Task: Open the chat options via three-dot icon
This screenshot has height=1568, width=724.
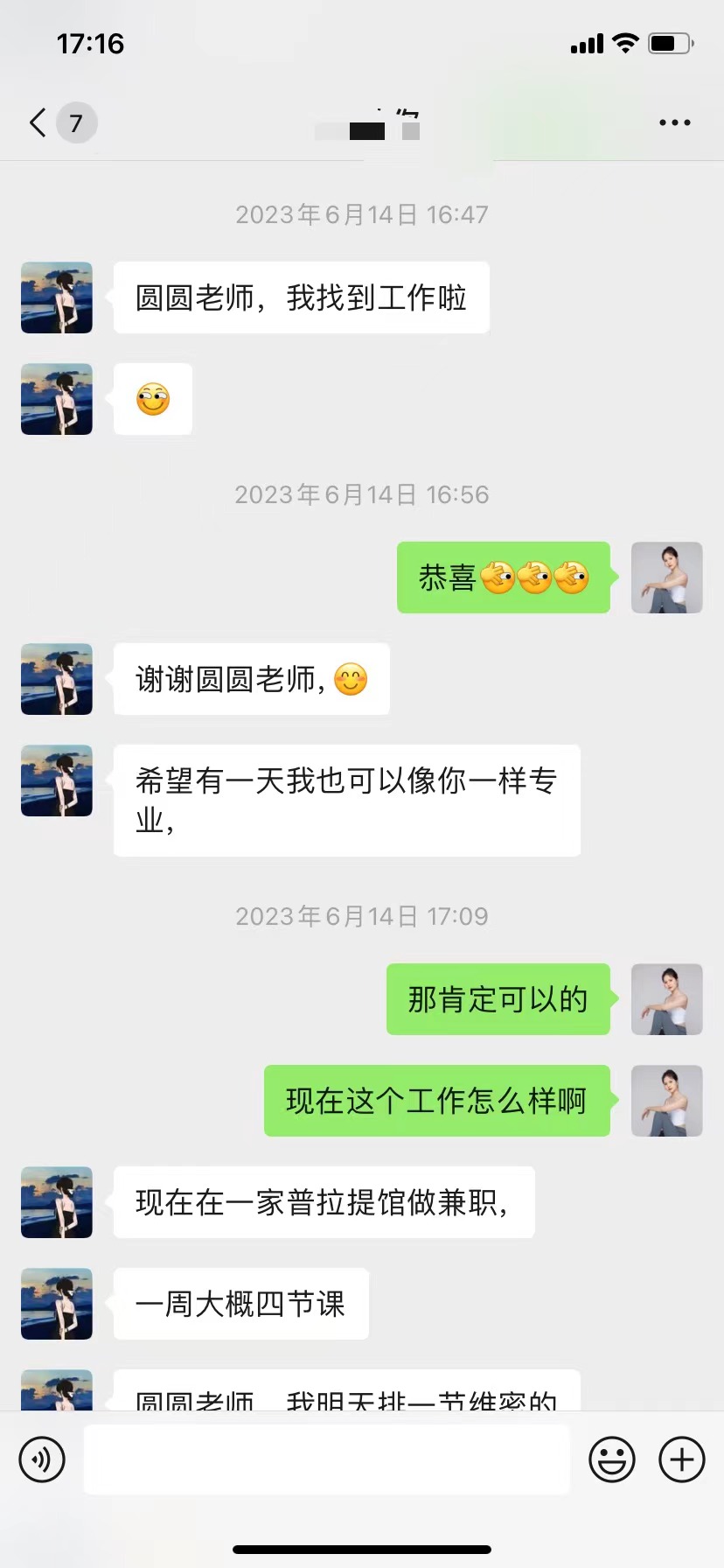Action: pyautogui.click(x=673, y=122)
